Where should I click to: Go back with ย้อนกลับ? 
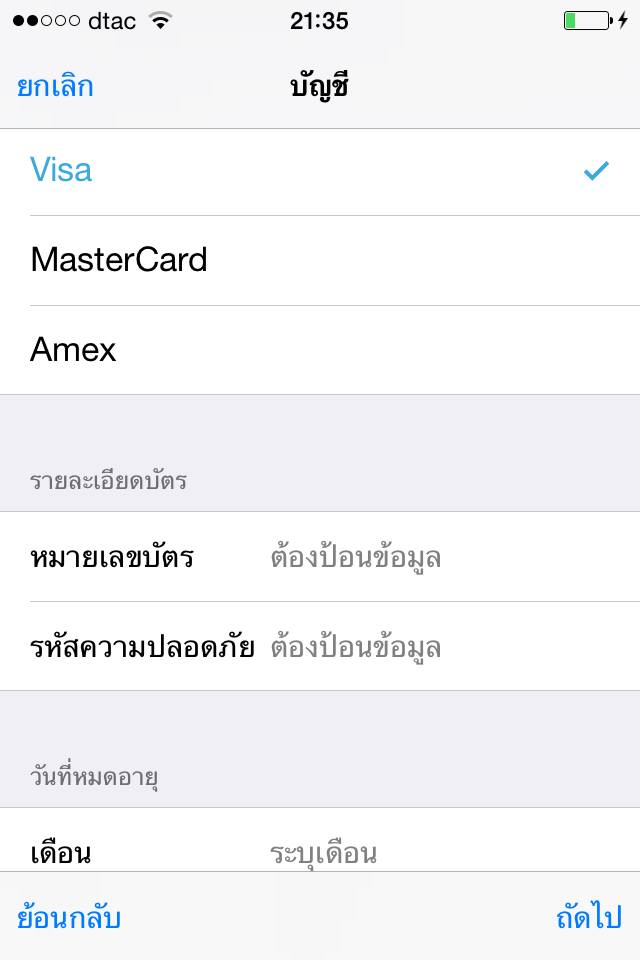(69, 917)
